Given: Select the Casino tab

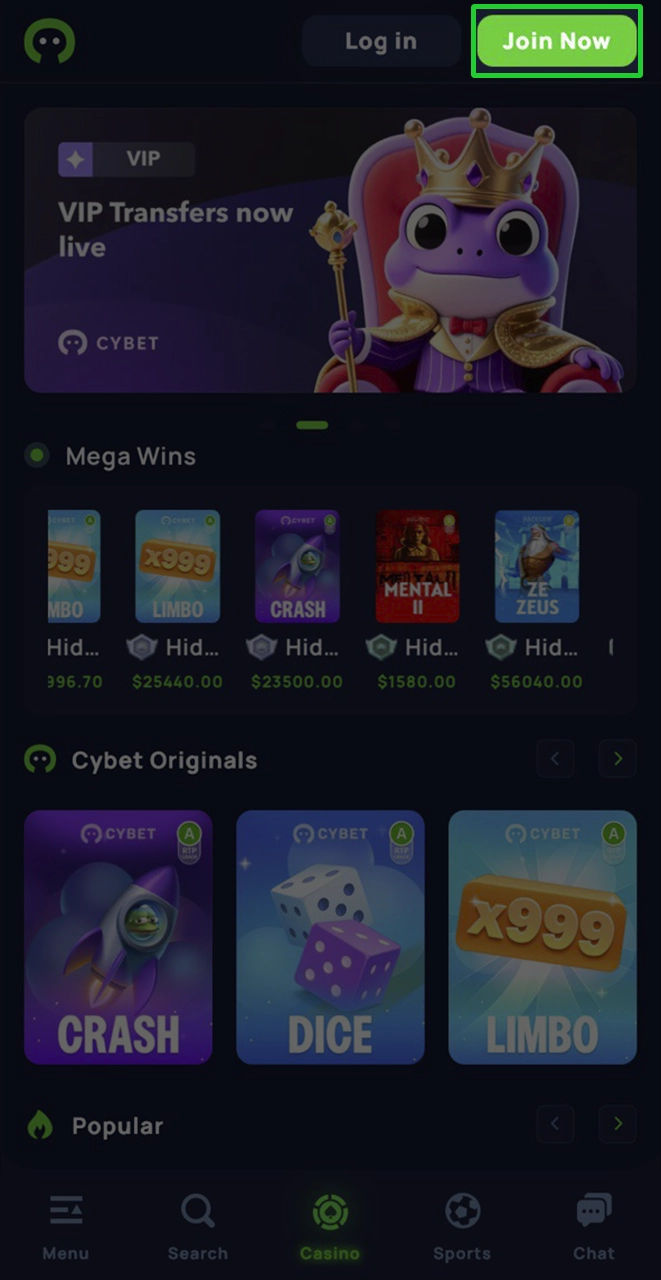Looking at the screenshot, I should click(x=330, y=1226).
